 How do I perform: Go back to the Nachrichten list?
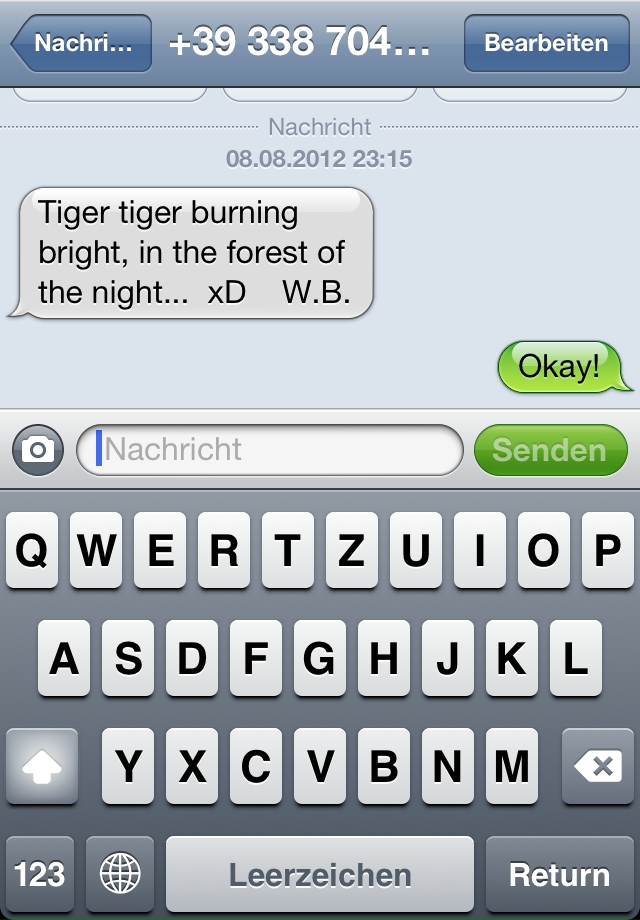click(82, 44)
